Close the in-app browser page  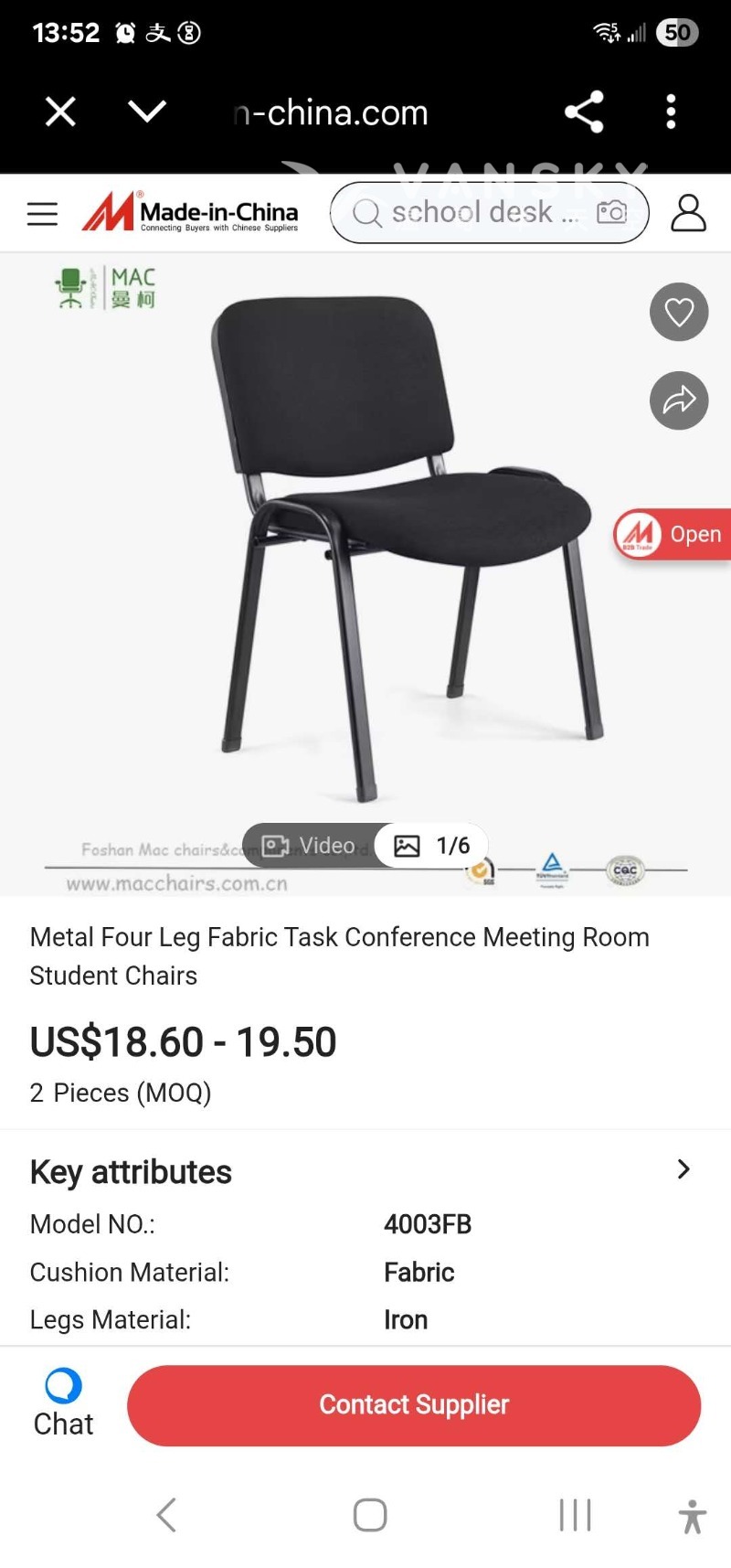click(x=60, y=112)
